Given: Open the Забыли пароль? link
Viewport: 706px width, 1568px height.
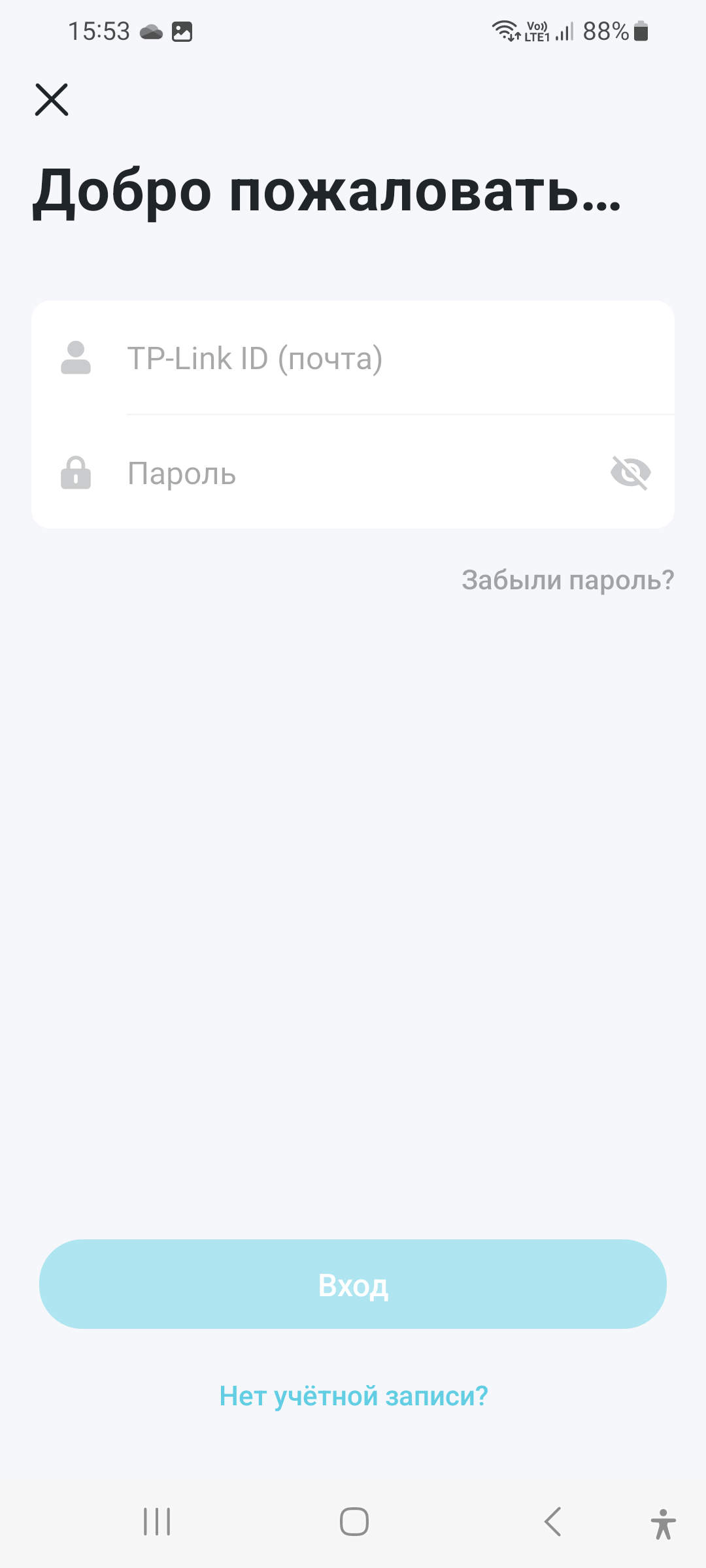Looking at the screenshot, I should point(567,580).
